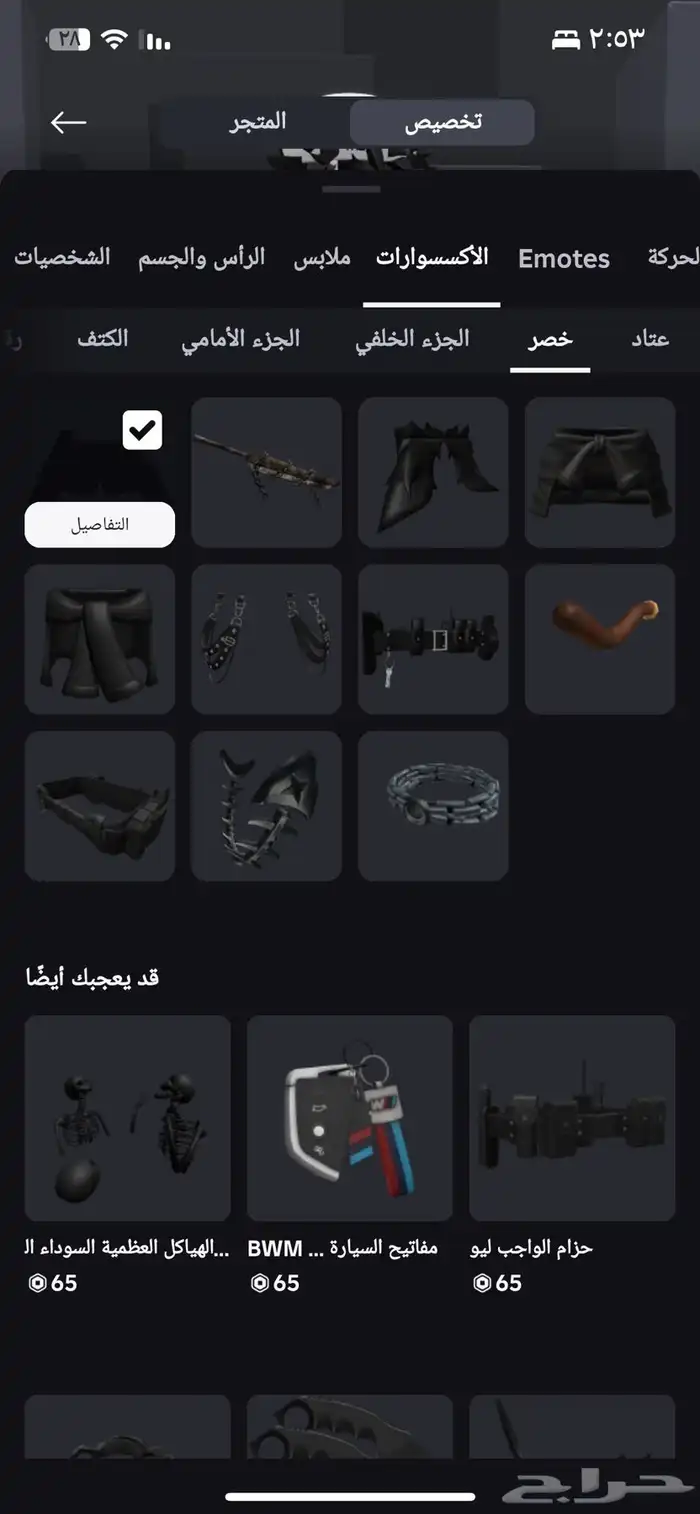
Task: Open حزام الواجب ليو recommended item
Action: pos(572,1118)
